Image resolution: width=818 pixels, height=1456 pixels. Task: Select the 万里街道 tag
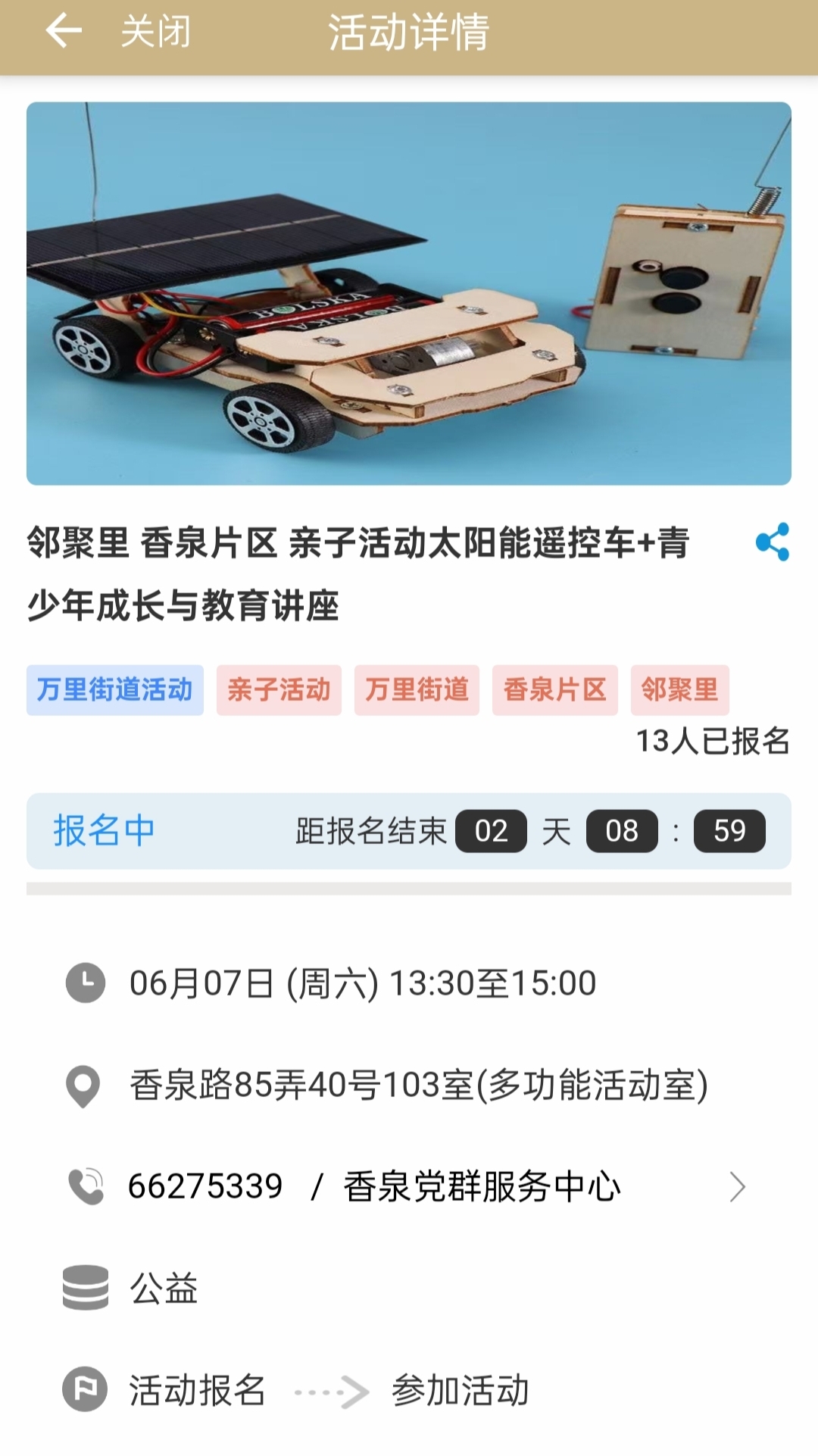tap(417, 690)
